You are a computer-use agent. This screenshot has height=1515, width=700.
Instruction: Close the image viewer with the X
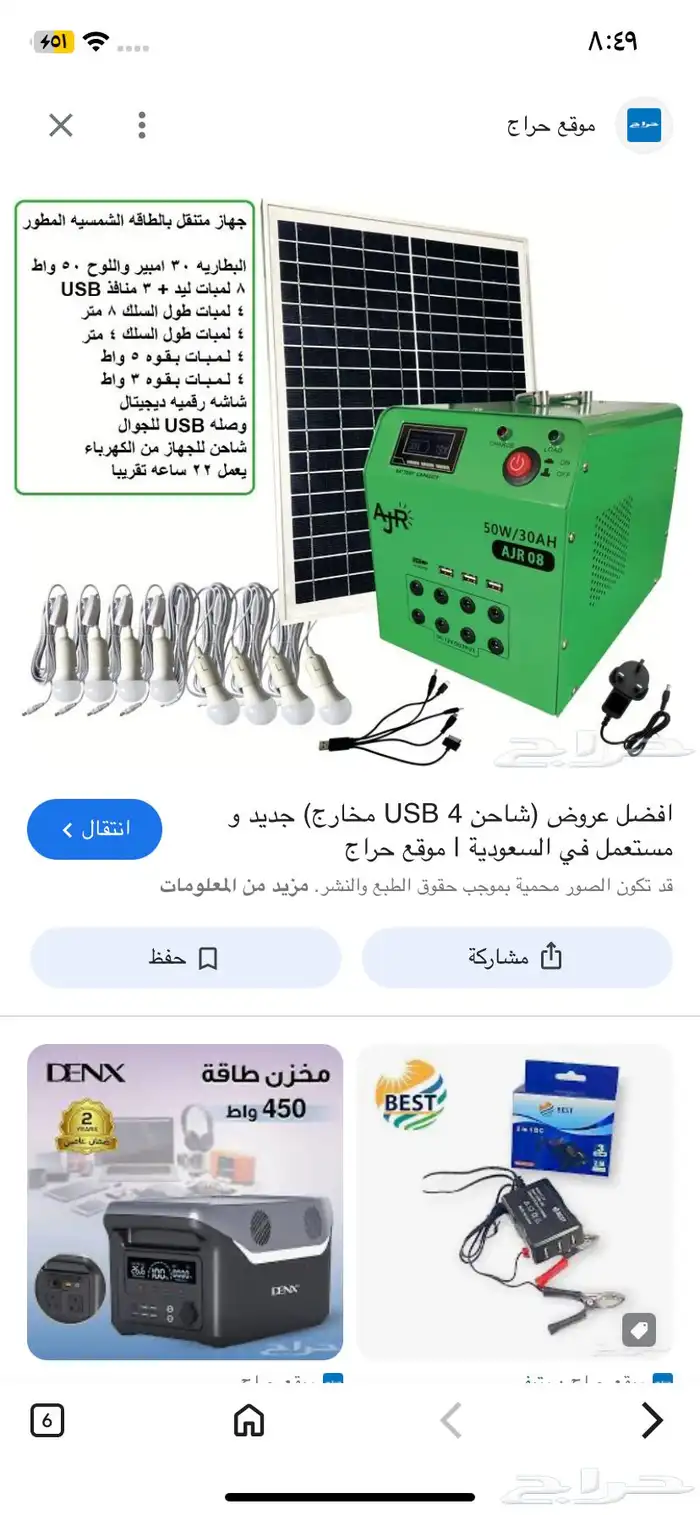click(61, 125)
